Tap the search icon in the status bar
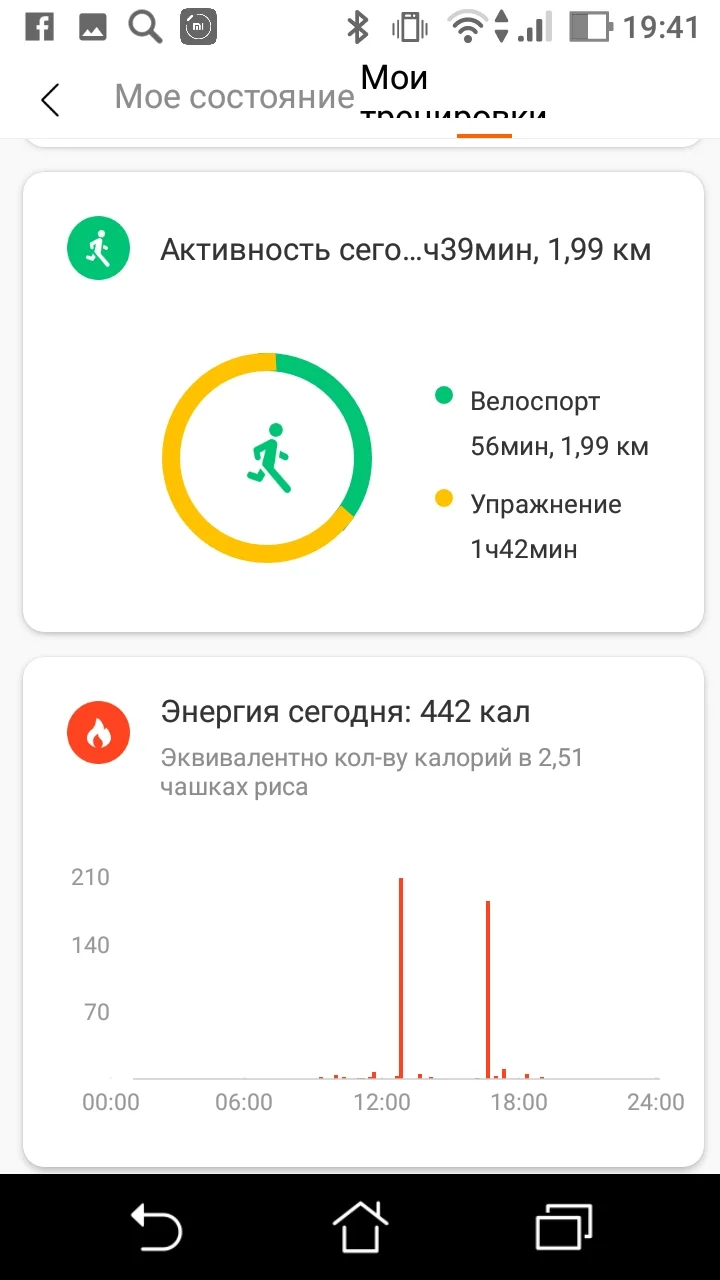 tap(143, 26)
